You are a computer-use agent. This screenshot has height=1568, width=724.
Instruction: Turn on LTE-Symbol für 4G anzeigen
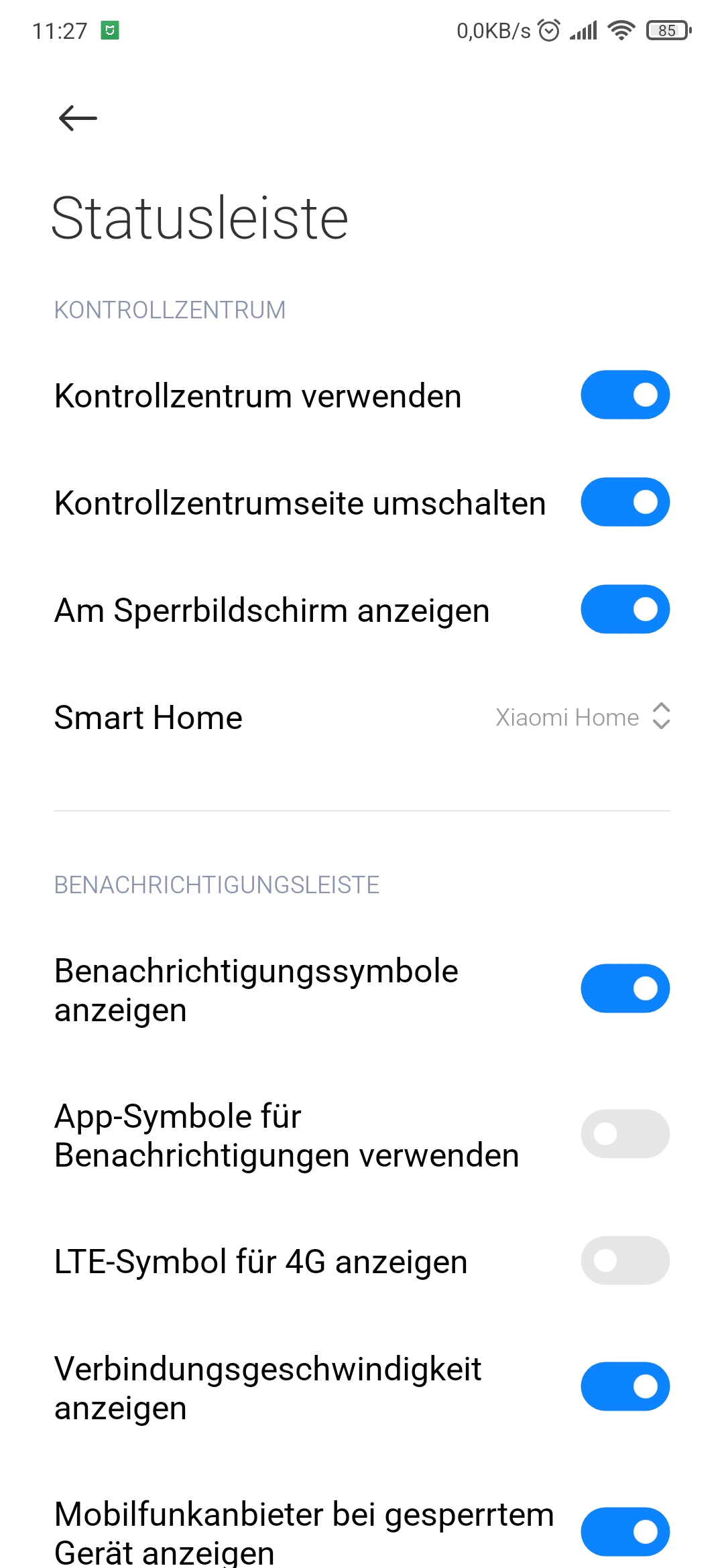(x=625, y=1260)
